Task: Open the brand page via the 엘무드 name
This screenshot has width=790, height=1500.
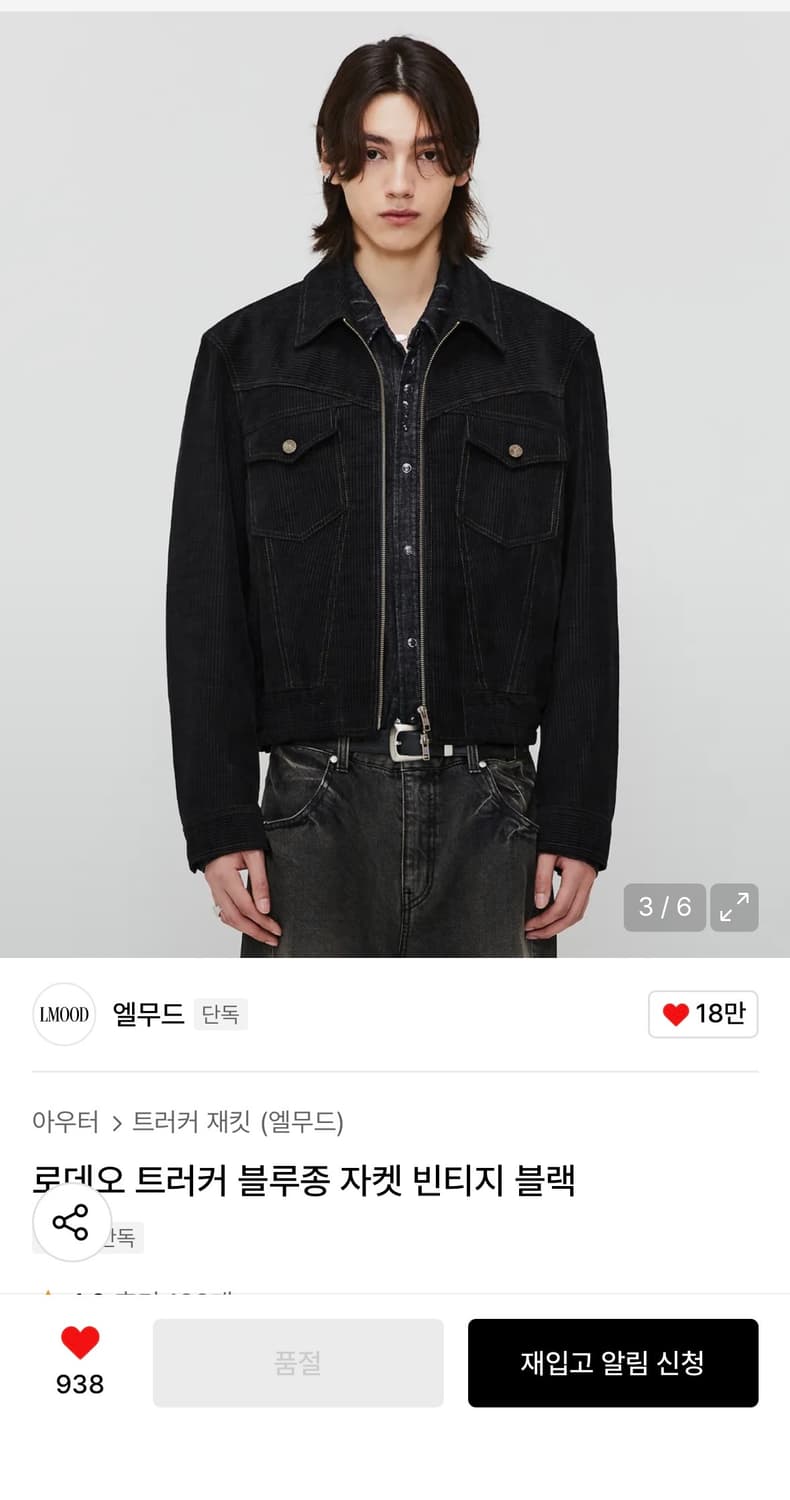Action: tap(147, 1014)
